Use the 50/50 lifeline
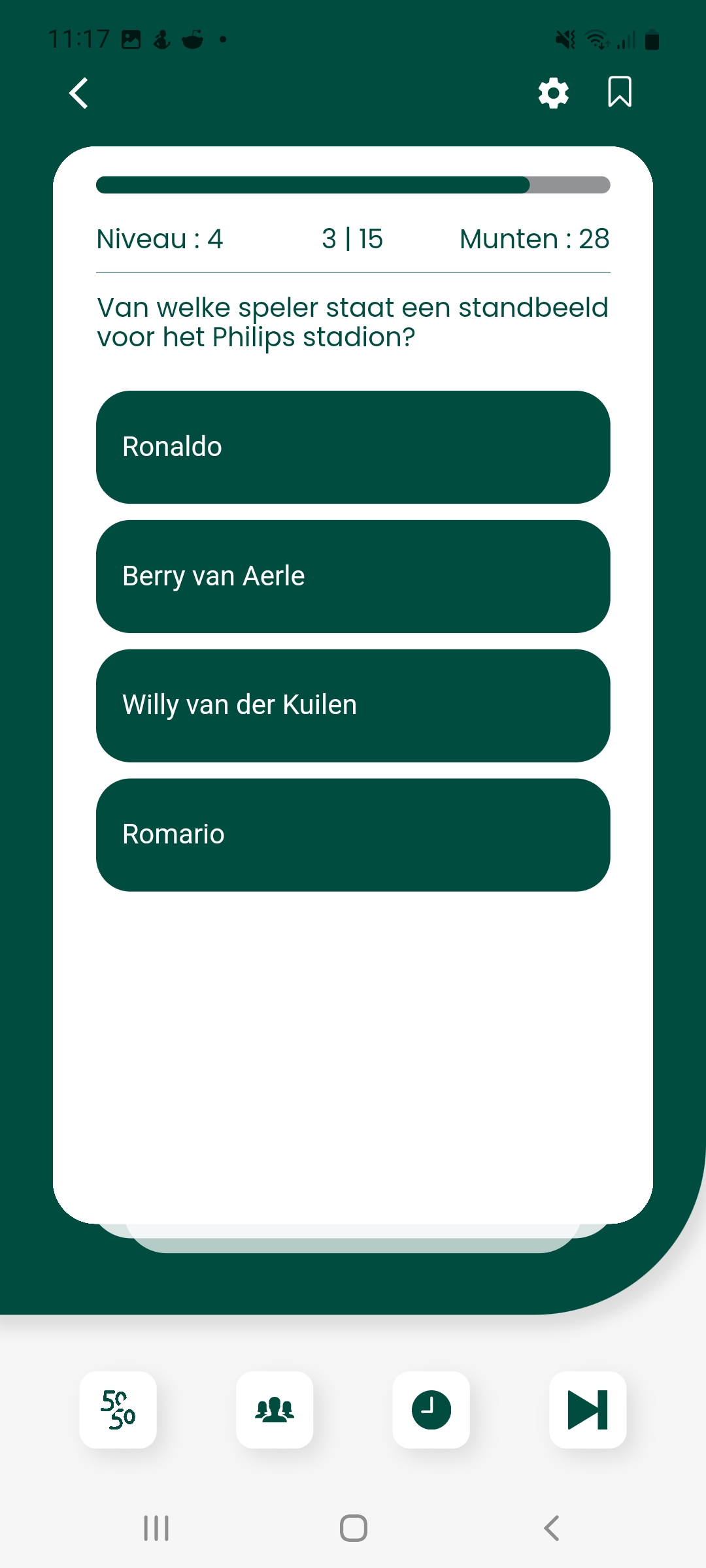This screenshot has width=706, height=1568. pos(118,1410)
